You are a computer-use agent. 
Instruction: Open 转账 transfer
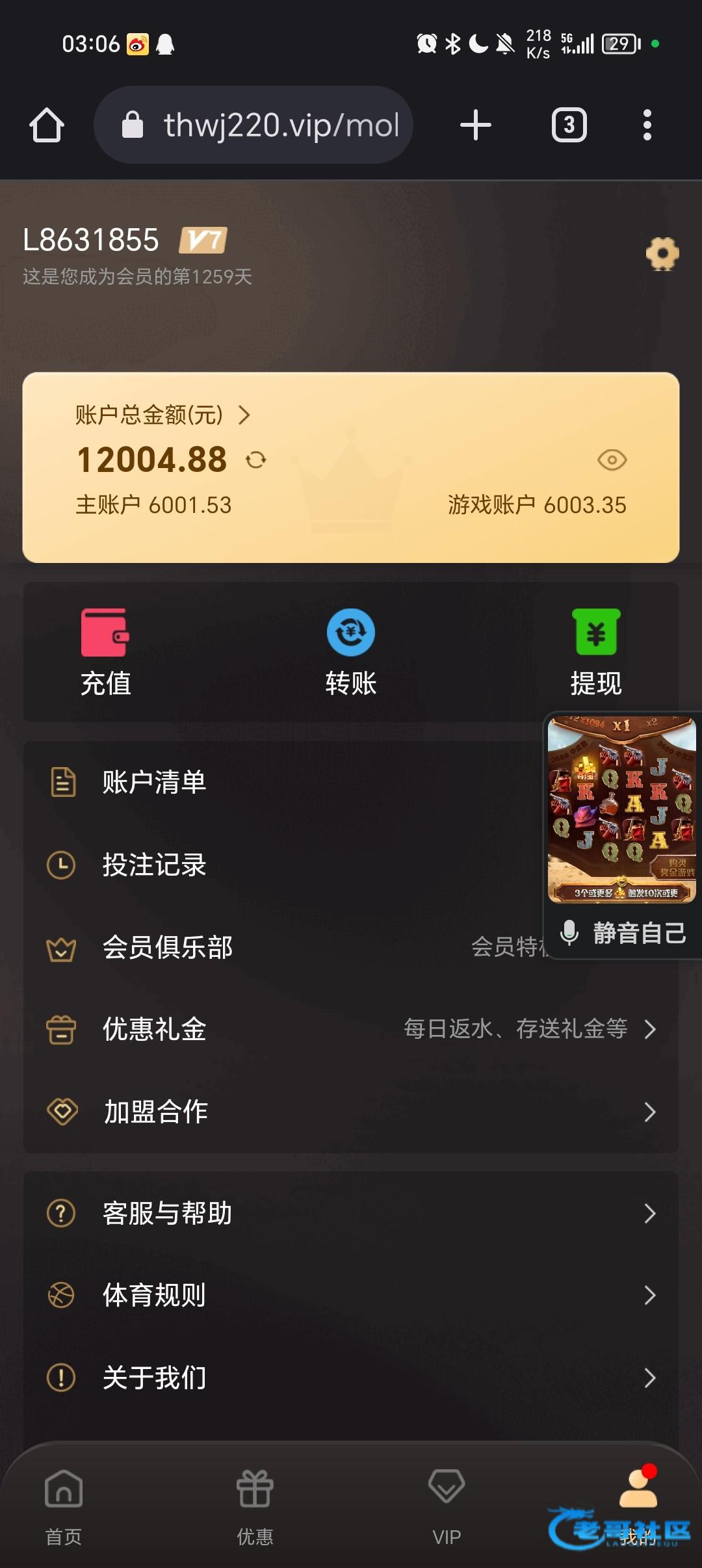351,652
